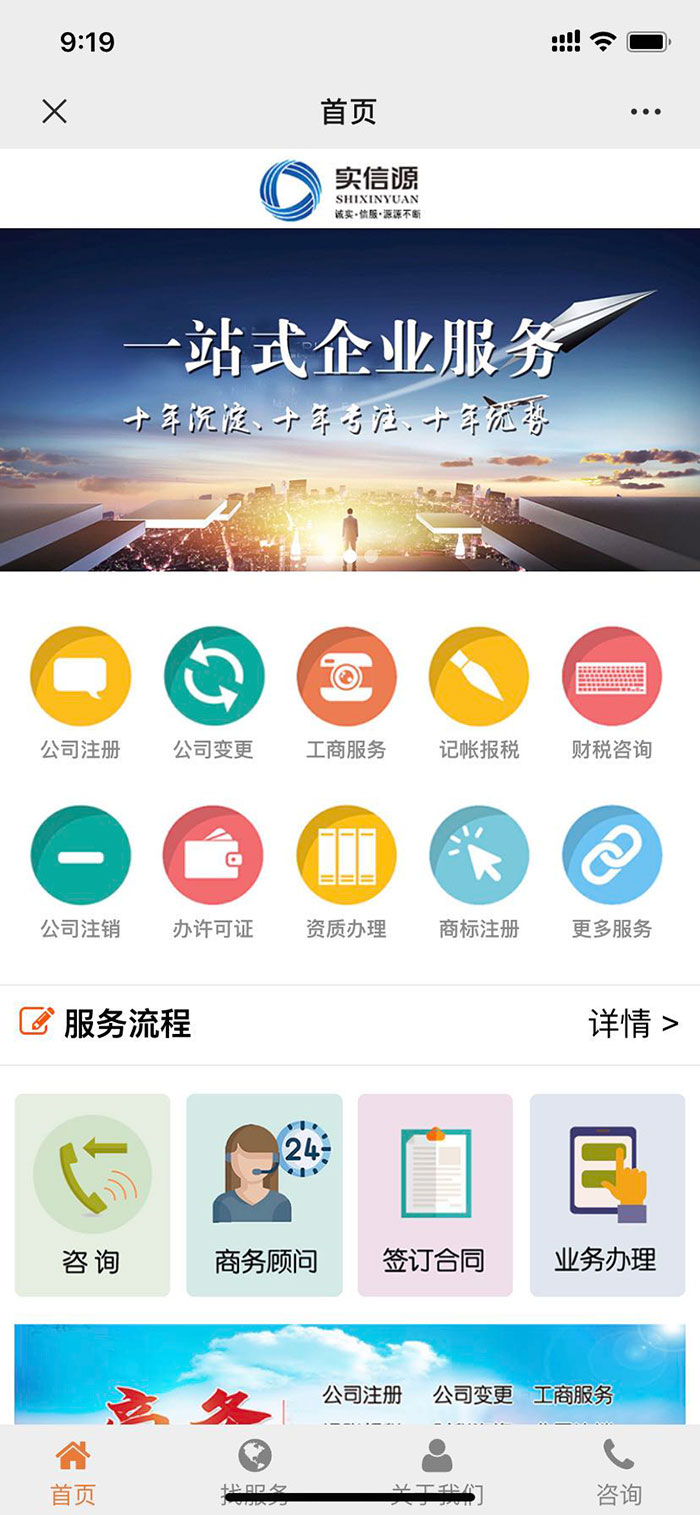Close the page with the X icon
The height and width of the screenshot is (1515, 700).
55,111
